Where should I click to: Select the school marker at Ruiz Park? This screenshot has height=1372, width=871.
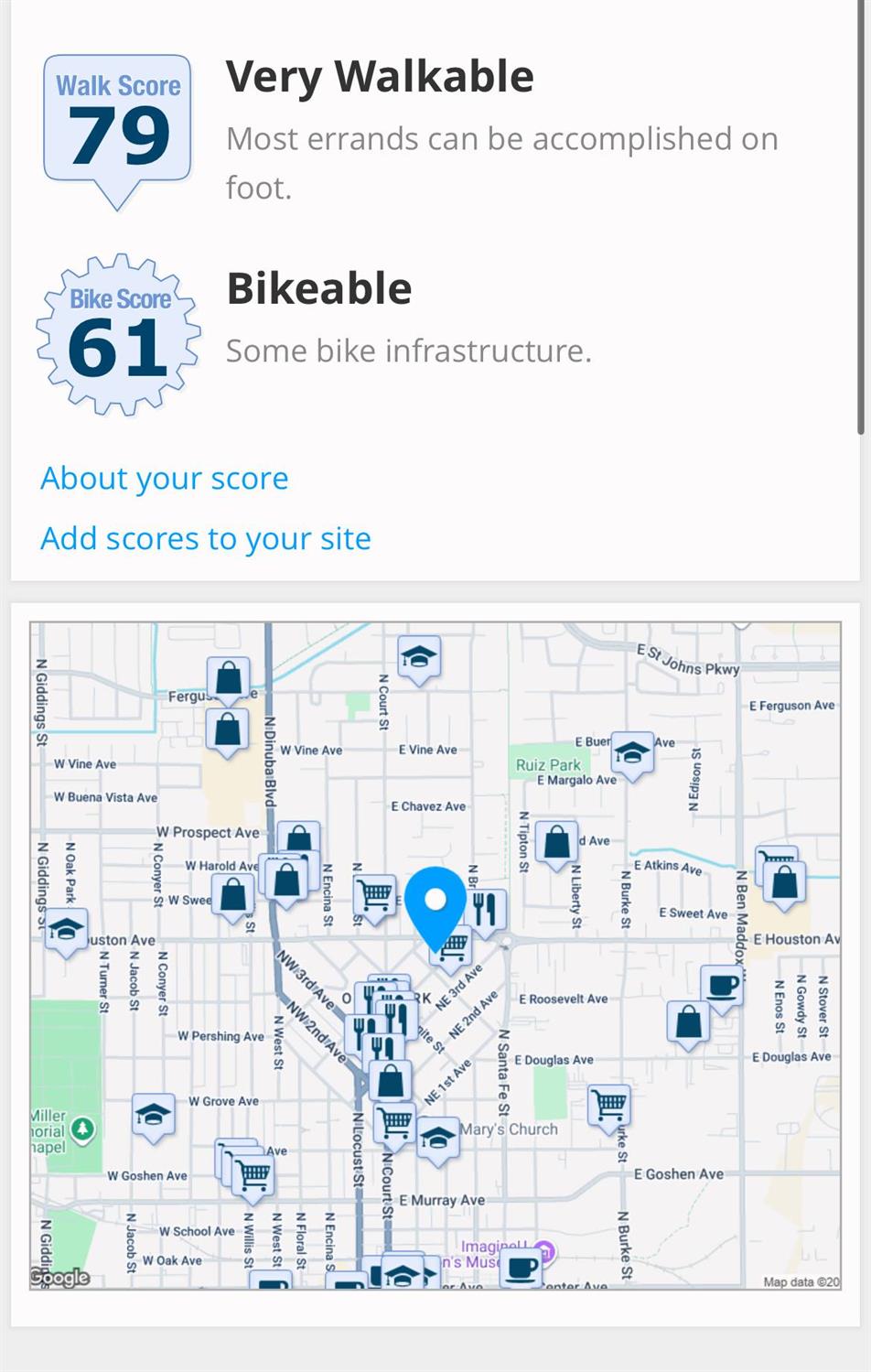click(x=630, y=752)
